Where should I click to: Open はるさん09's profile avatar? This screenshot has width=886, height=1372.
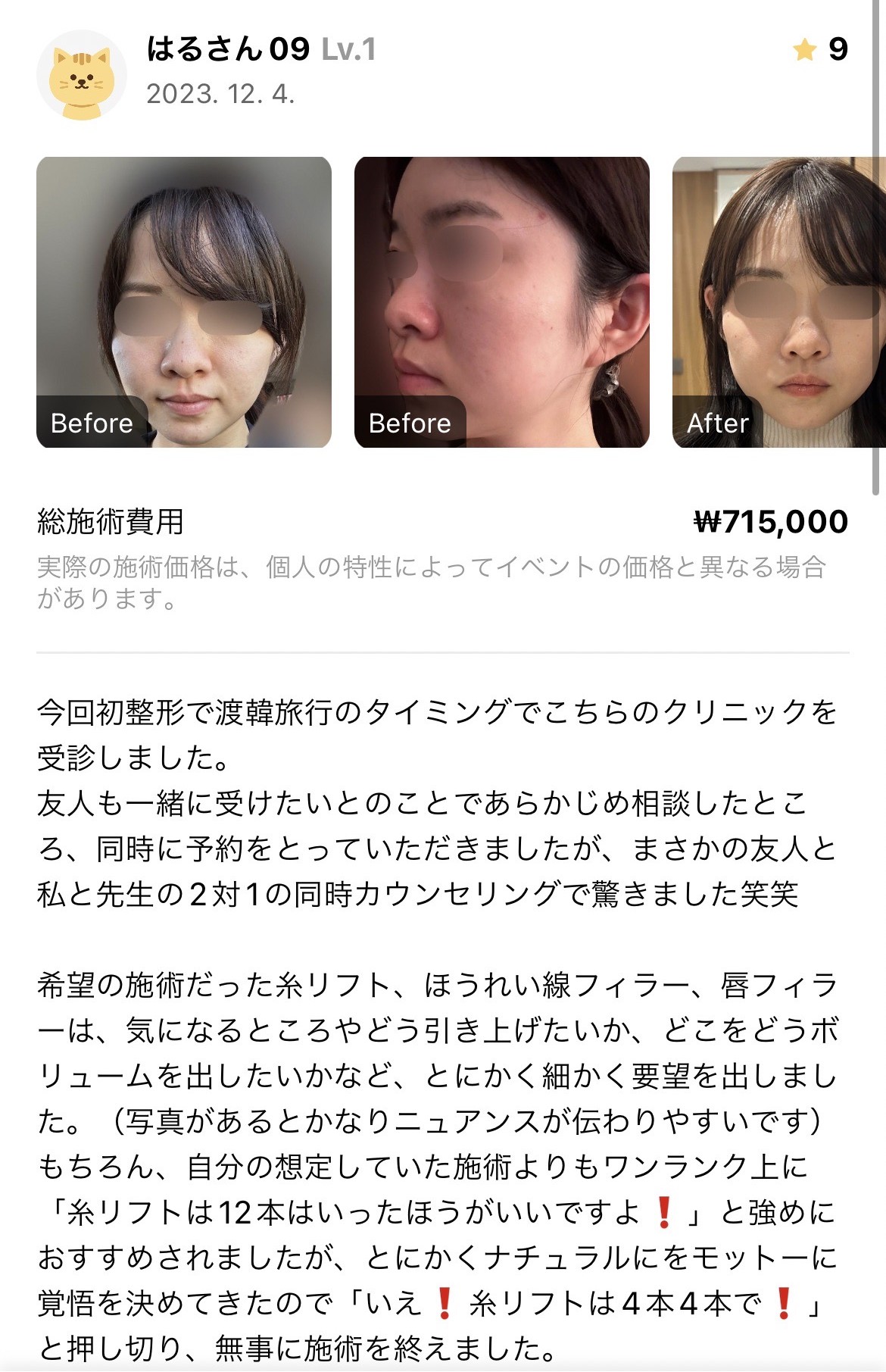click(x=81, y=75)
